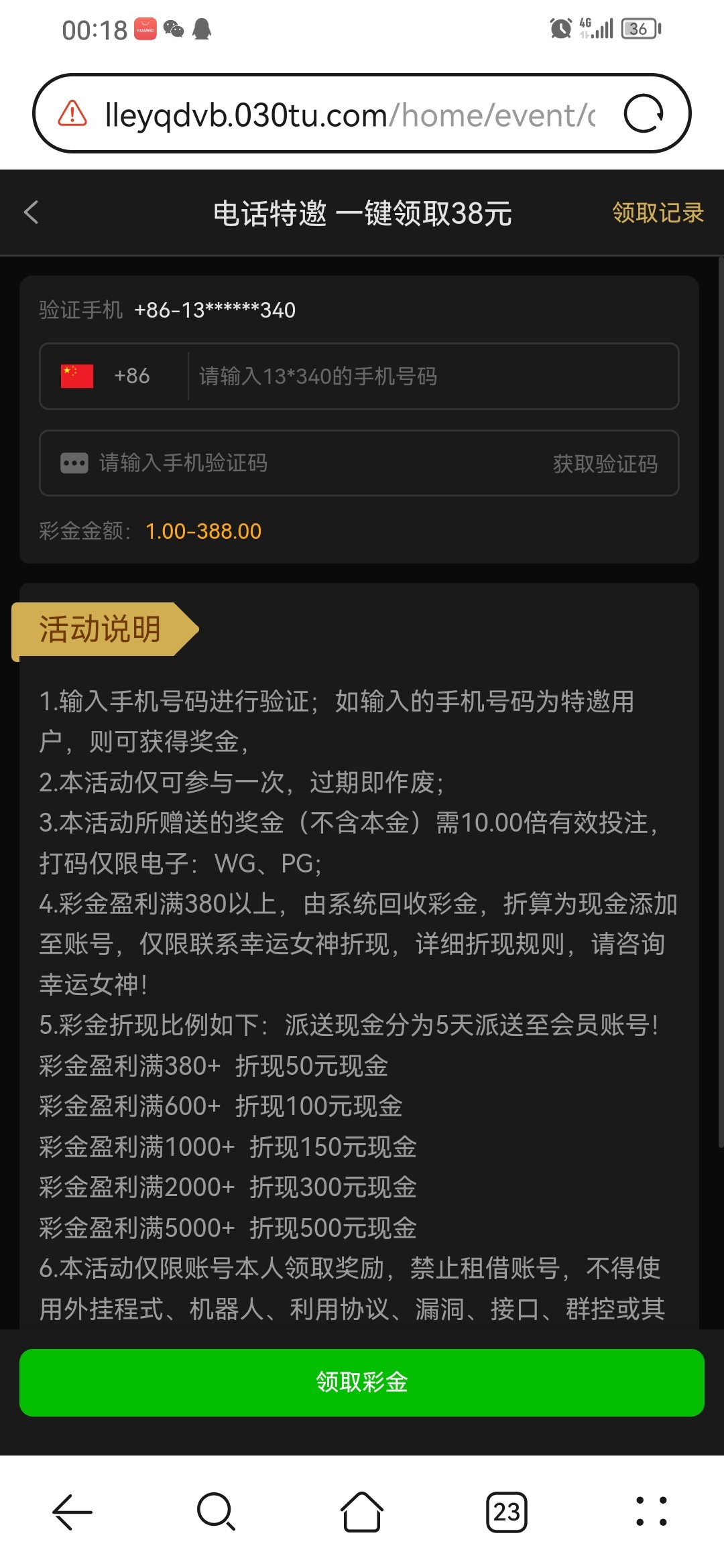Tap the green 领取彩金 button
The image size is (724, 1568).
click(362, 1382)
